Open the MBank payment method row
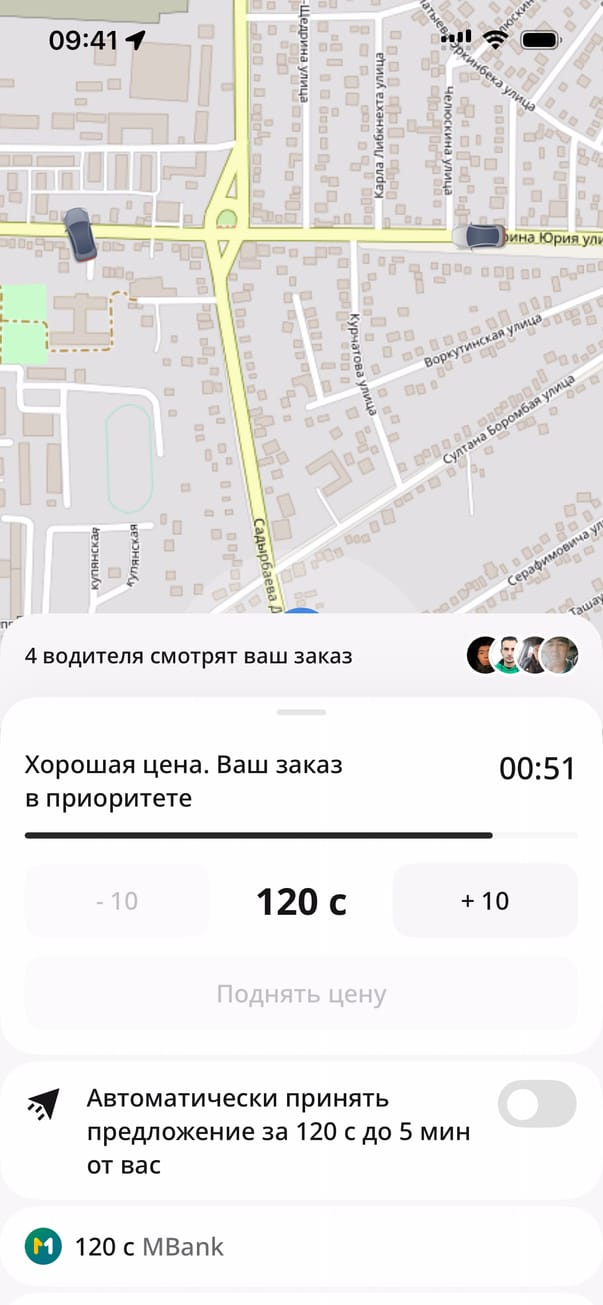Viewport: 603px width, 1305px height. pos(300,1247)
